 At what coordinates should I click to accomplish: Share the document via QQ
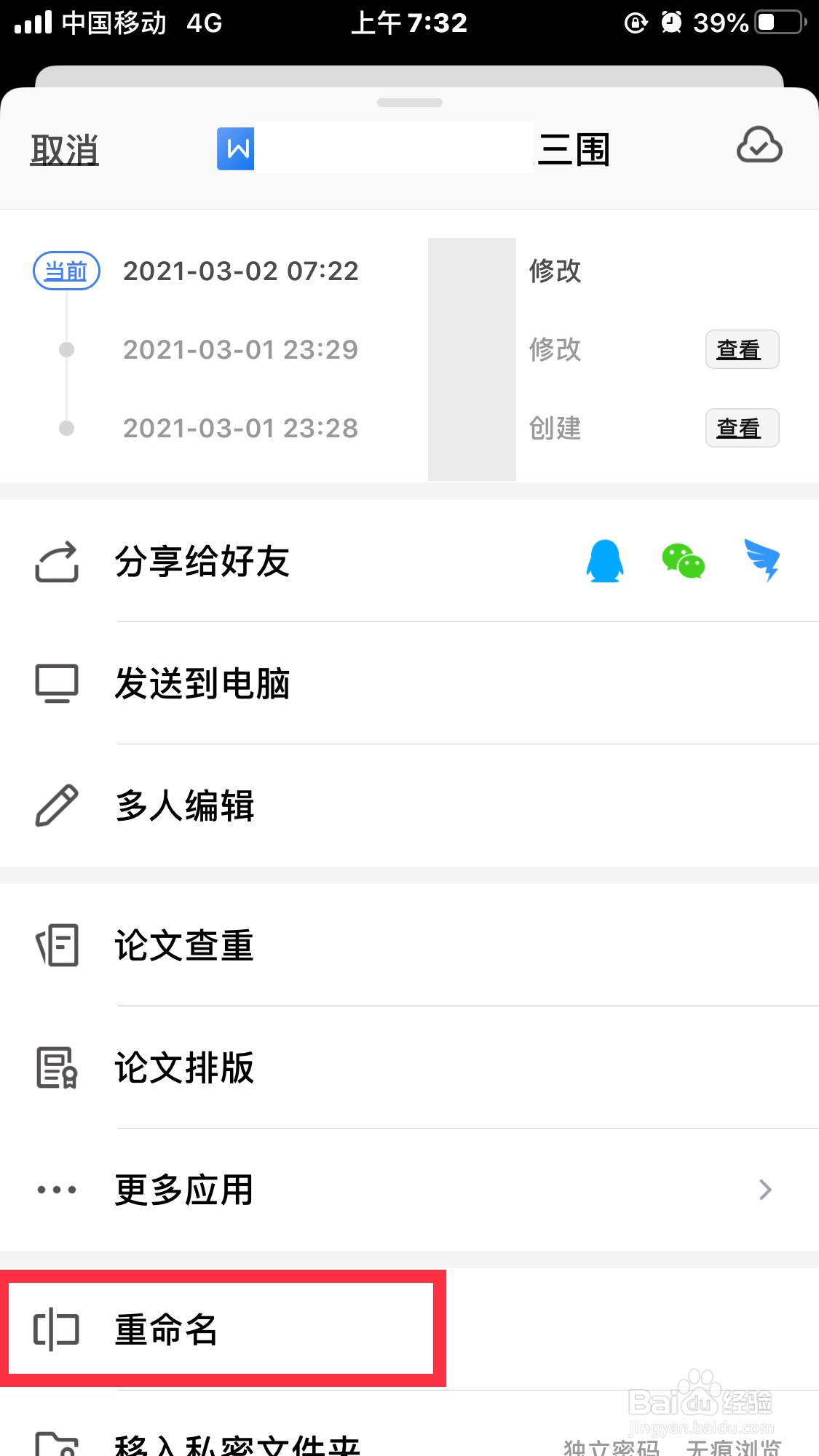pyautogui.click(x=604, y=561)
